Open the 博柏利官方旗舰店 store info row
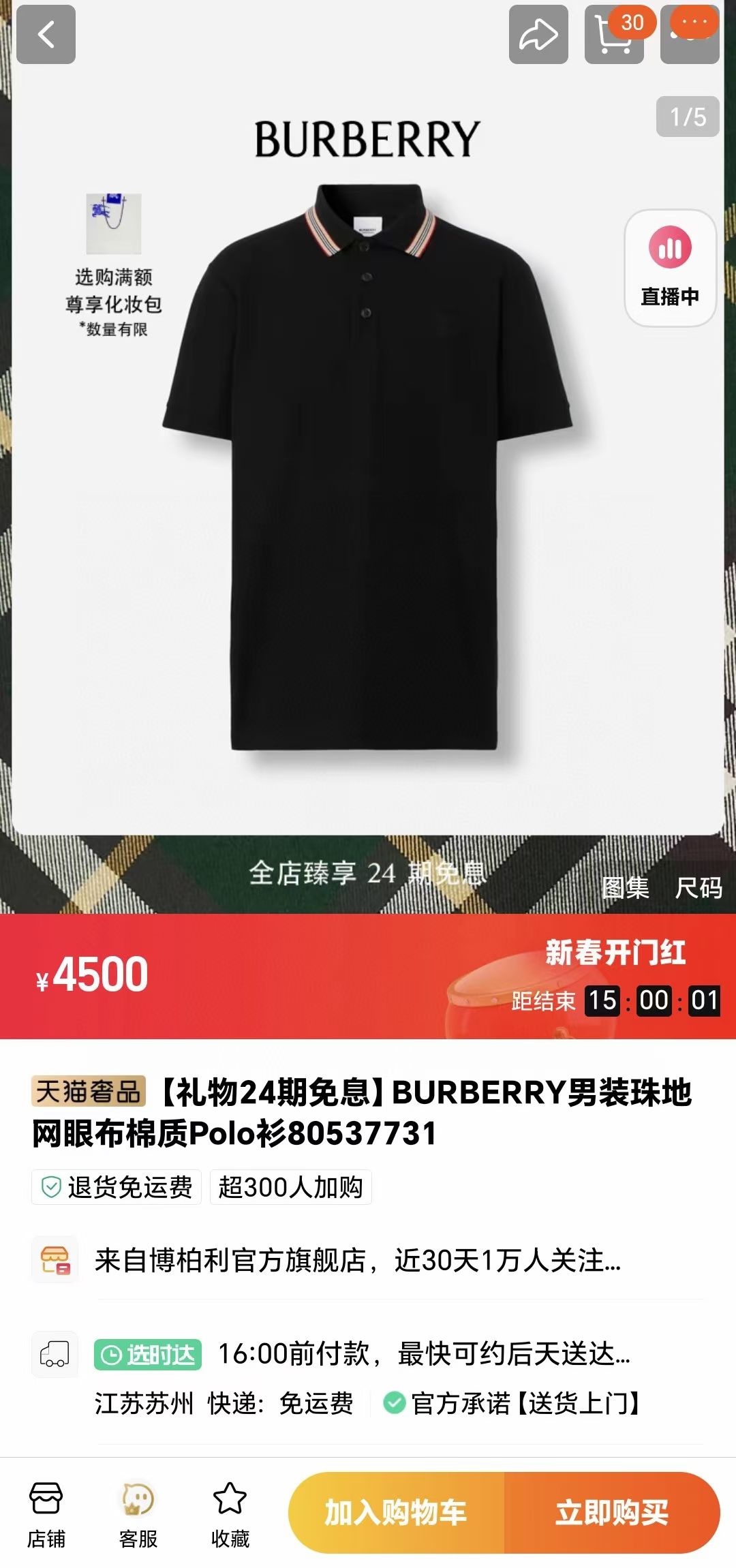The height and width of the screenshot is (1568, 736). coord(358,1260)
